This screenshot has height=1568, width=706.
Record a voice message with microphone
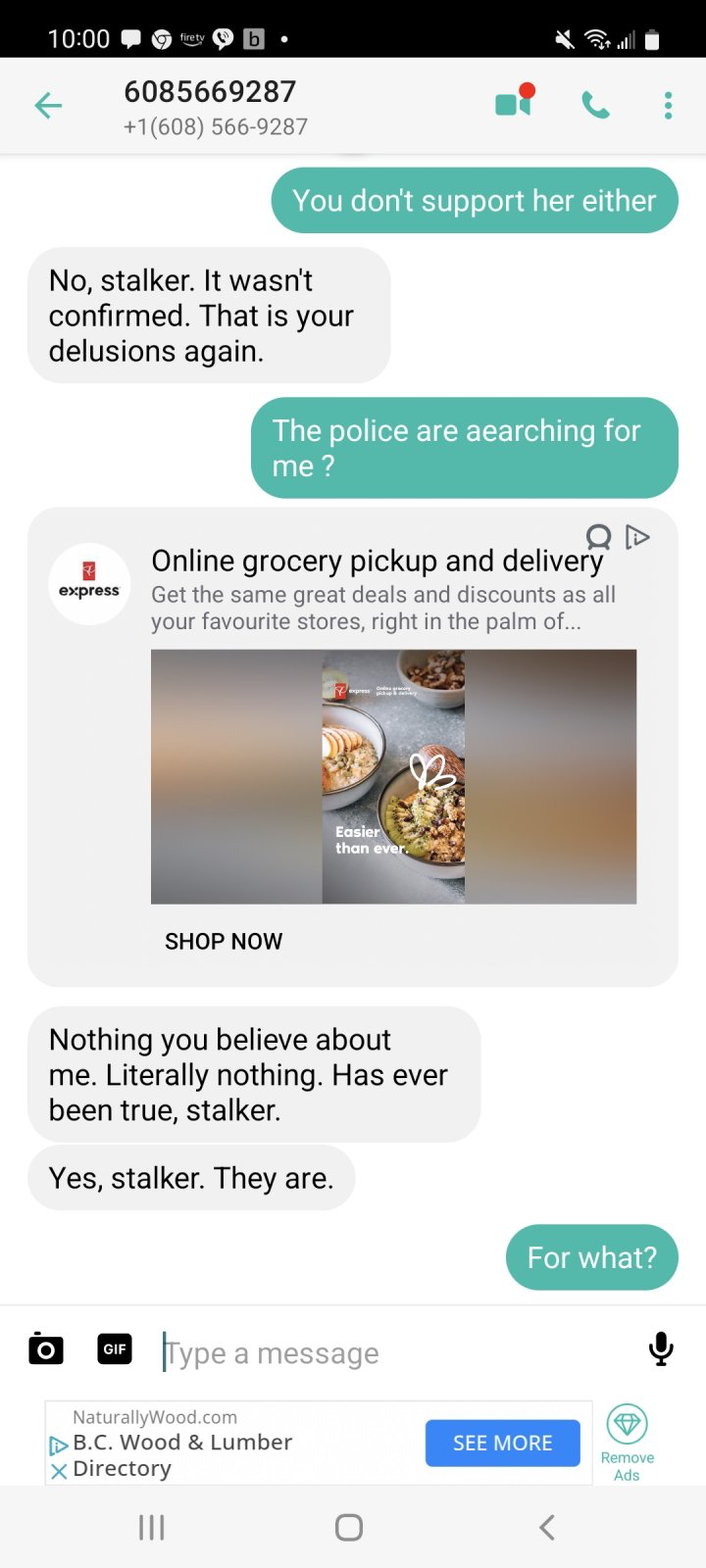click(662, 1349)
